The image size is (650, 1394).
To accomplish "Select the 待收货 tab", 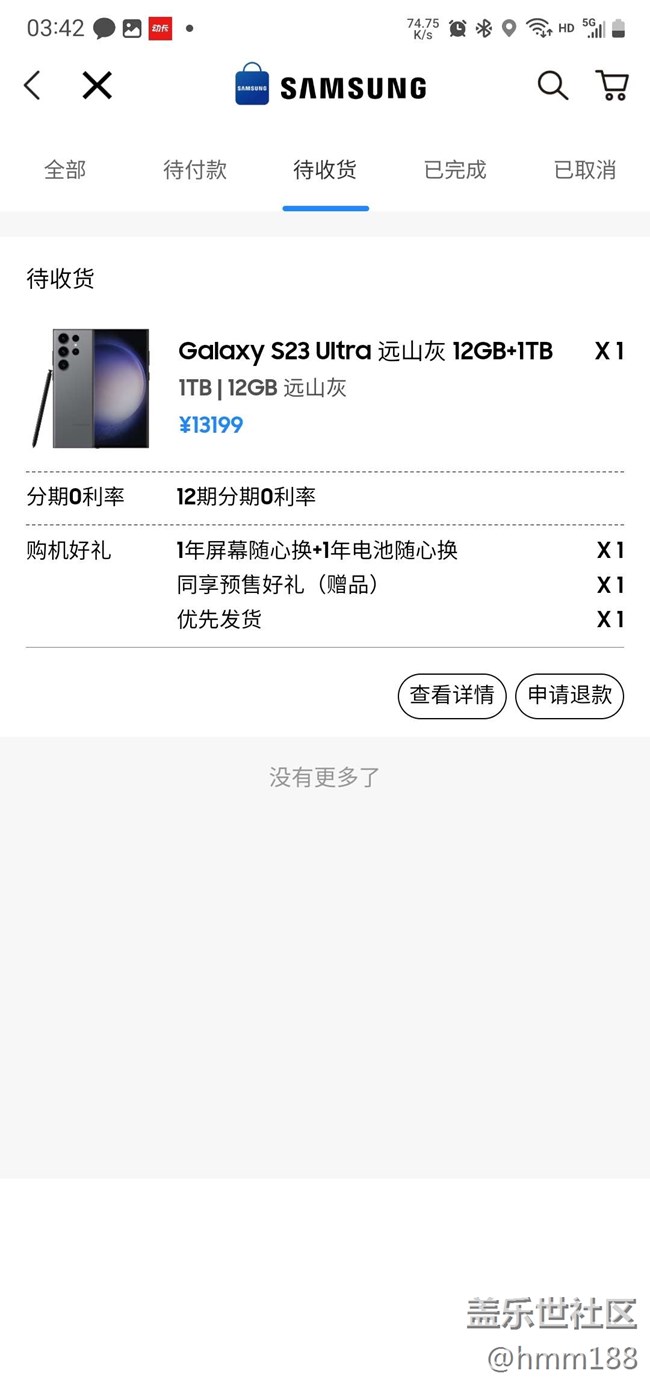I will click(325, 170).
